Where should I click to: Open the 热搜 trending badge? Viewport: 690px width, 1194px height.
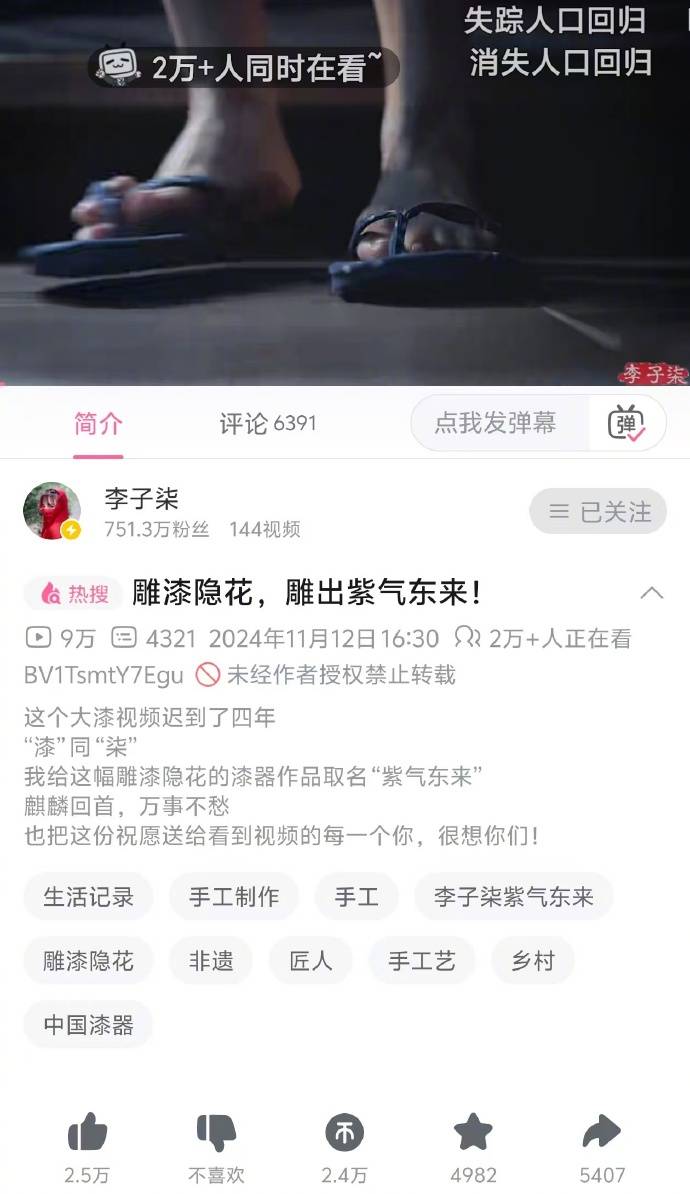[x=74, y=593]
